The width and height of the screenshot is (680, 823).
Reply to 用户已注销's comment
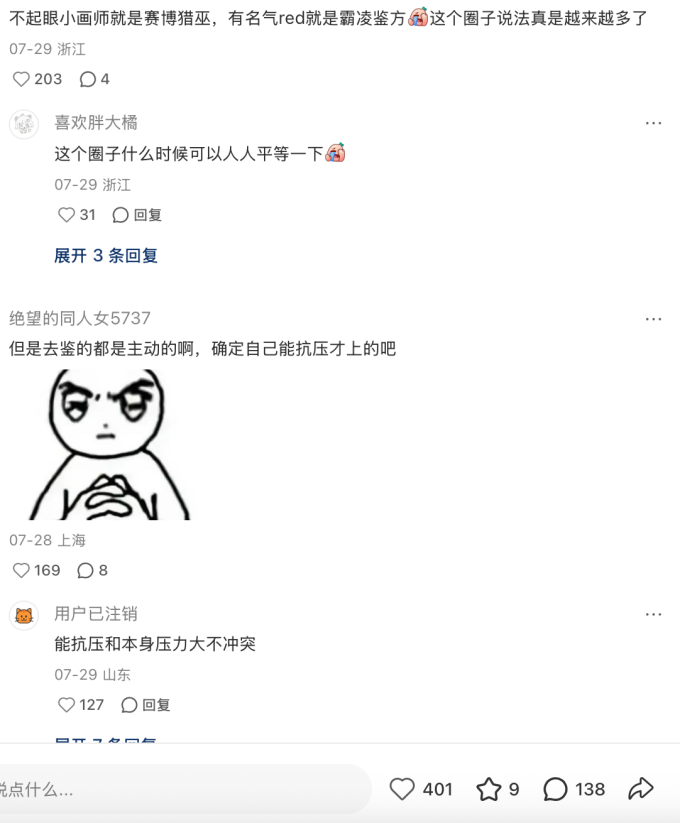(145, 704)
